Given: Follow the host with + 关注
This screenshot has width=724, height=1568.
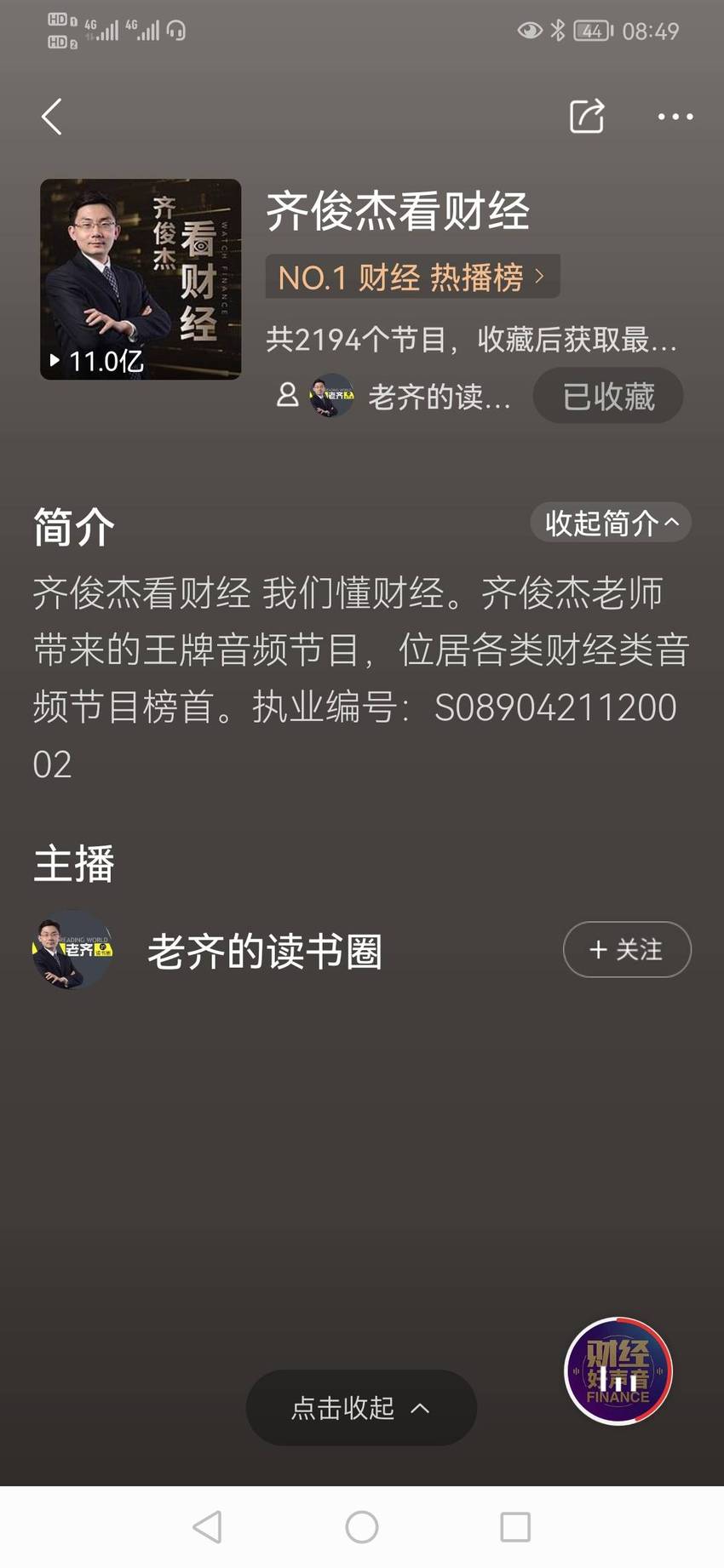Looking at the screenshot, I should [627, 949].
